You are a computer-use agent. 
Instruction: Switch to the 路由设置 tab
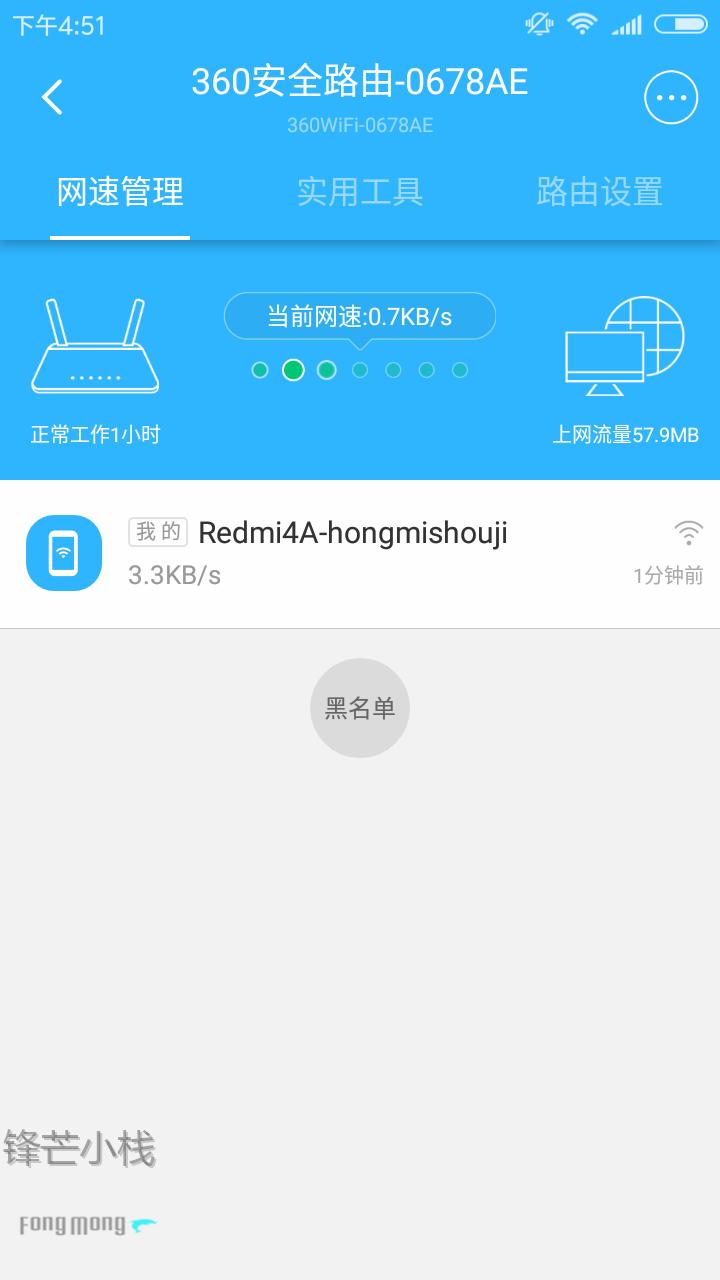click(597, 192)
